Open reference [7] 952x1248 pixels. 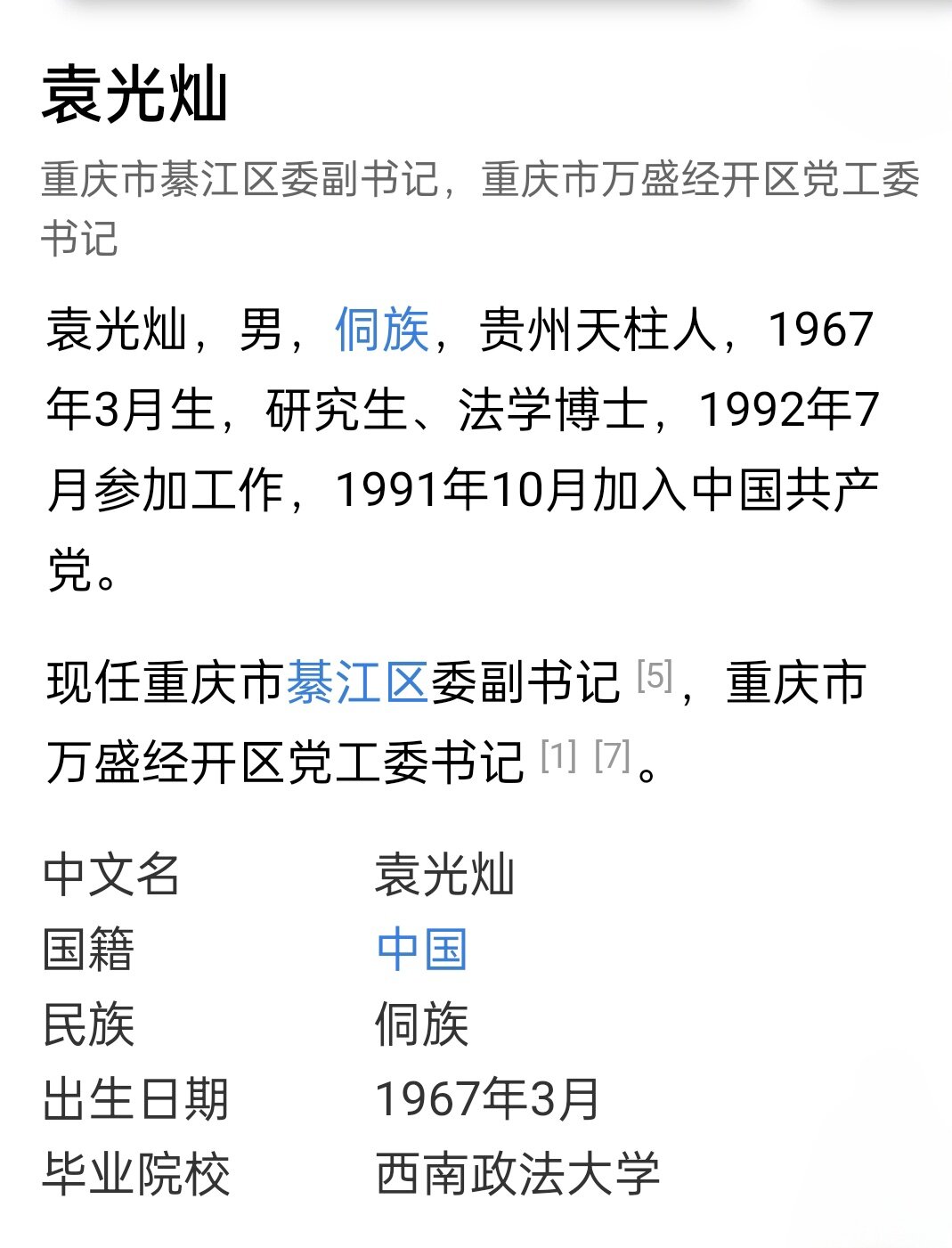coord(613,756)
